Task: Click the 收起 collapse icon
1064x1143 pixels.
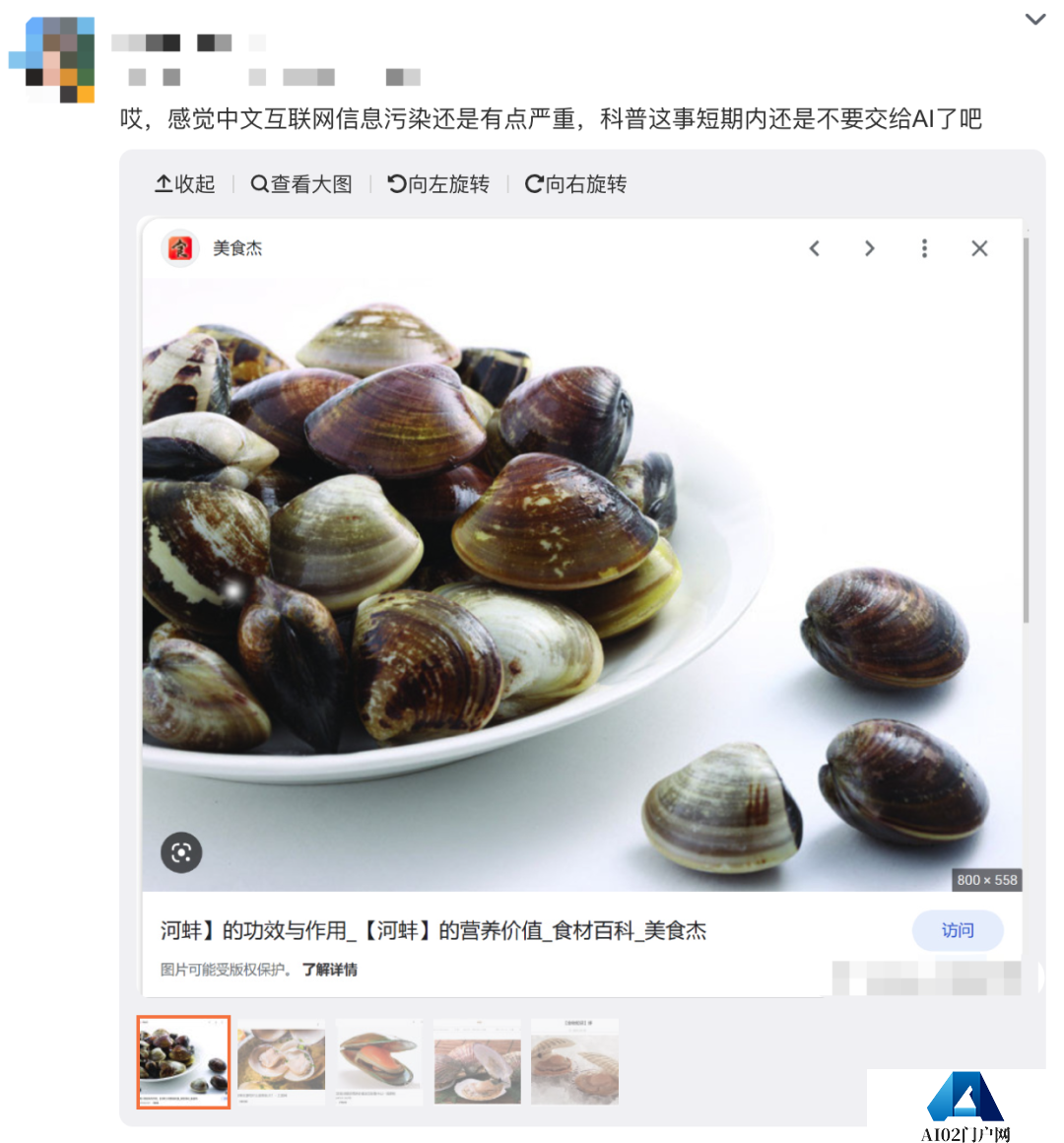Action: [x=161, y=184]
